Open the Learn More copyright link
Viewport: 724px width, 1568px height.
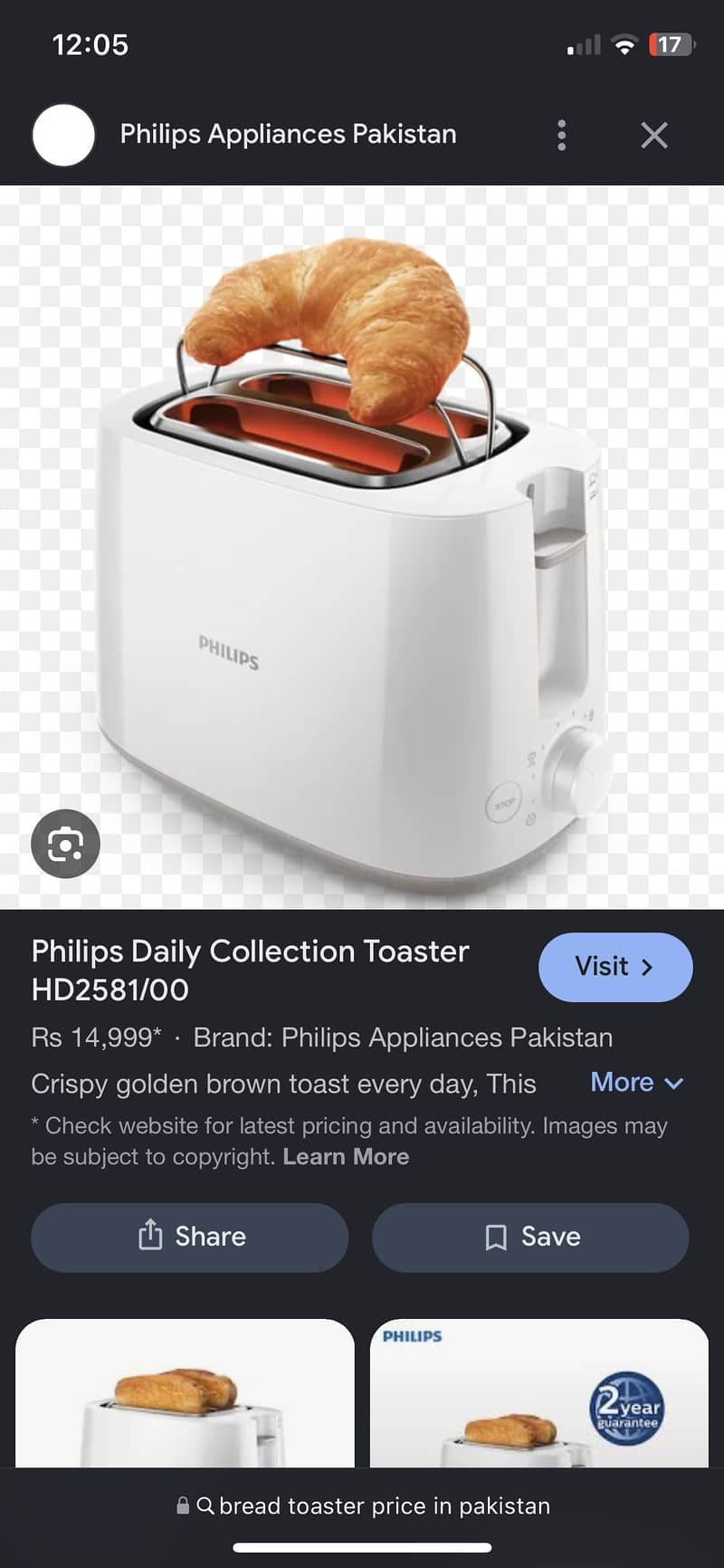click(346, 1157)
